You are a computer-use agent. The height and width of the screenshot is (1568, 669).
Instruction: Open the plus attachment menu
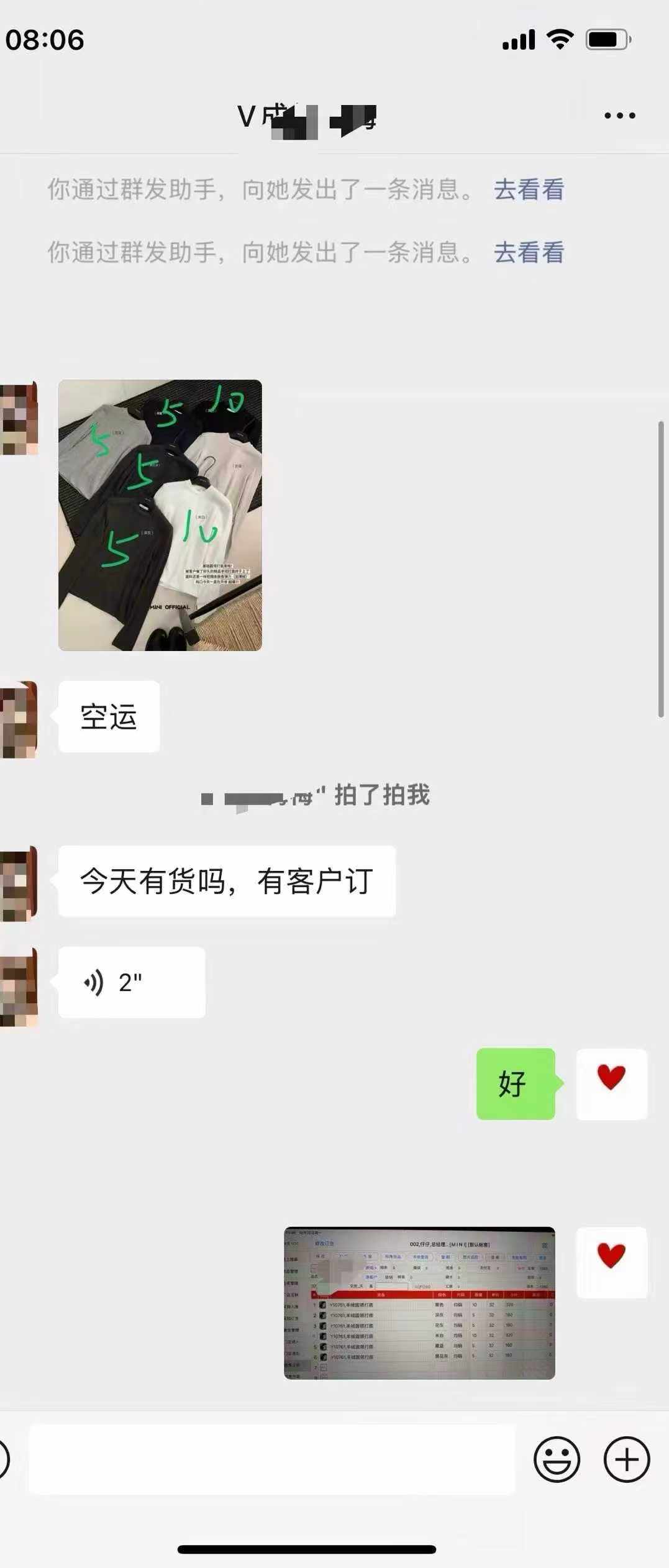click(626, 1459)
